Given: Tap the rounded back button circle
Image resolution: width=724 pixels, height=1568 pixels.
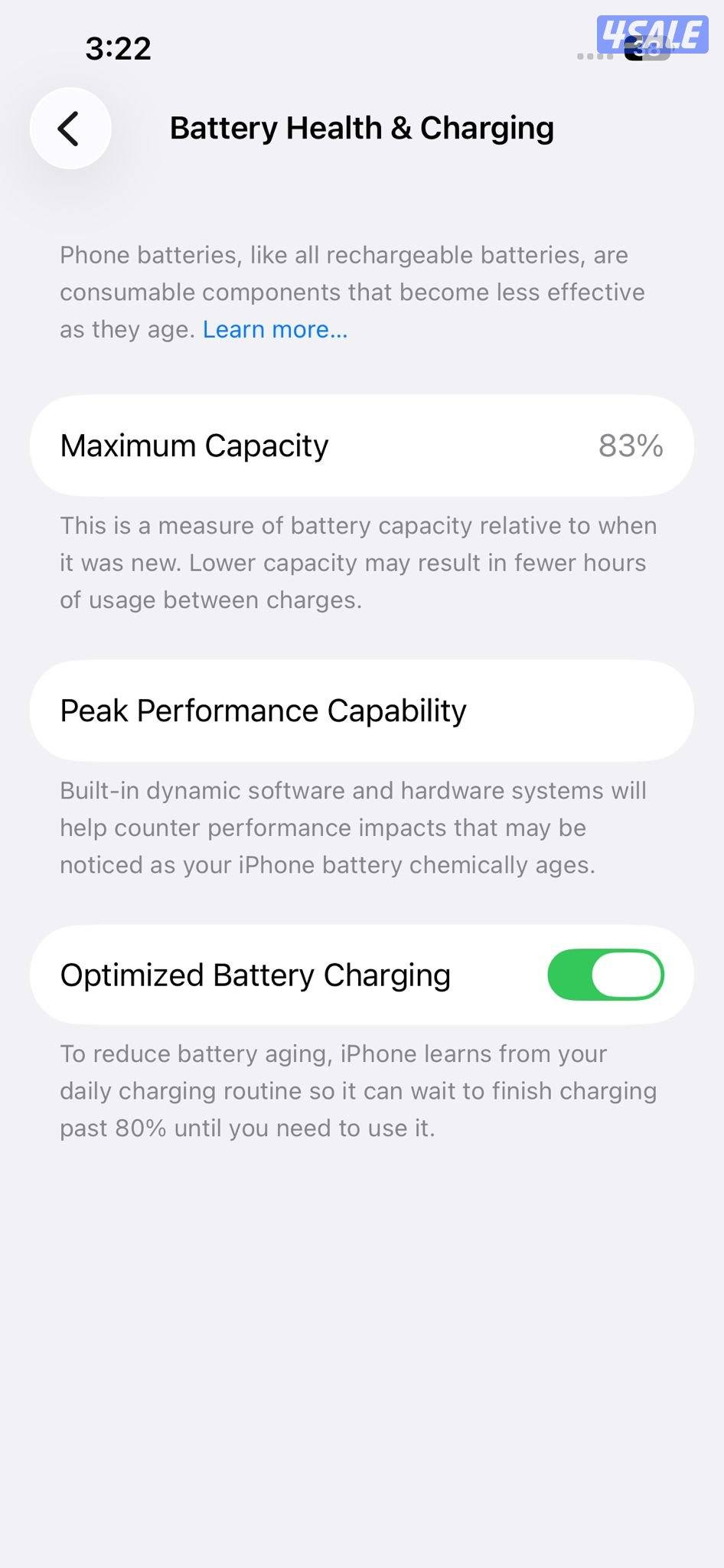Looking at the screenshot, I should (x=69, y=128).
